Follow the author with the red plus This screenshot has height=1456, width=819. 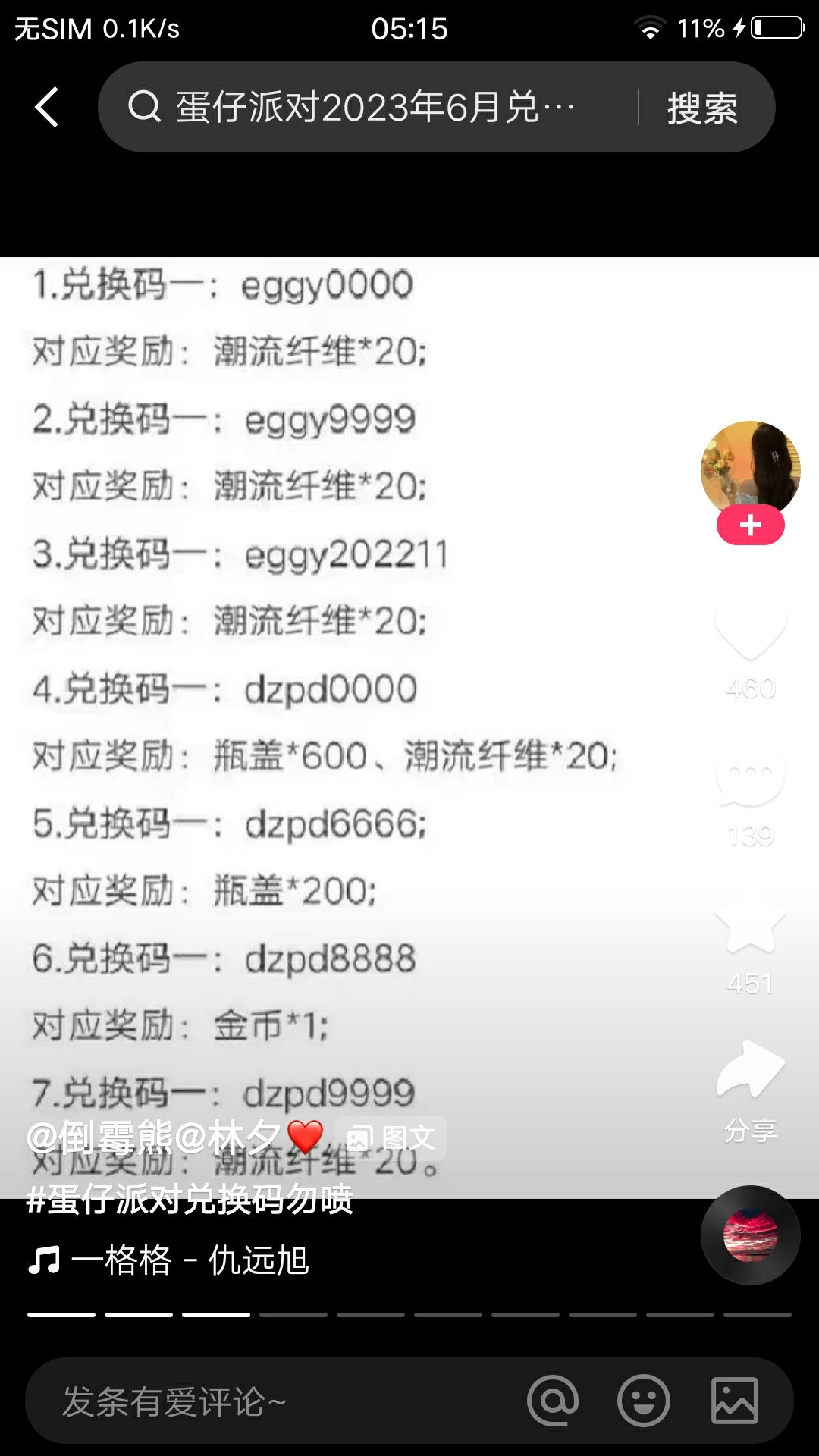pyautogui.click(x=750, y=526)
